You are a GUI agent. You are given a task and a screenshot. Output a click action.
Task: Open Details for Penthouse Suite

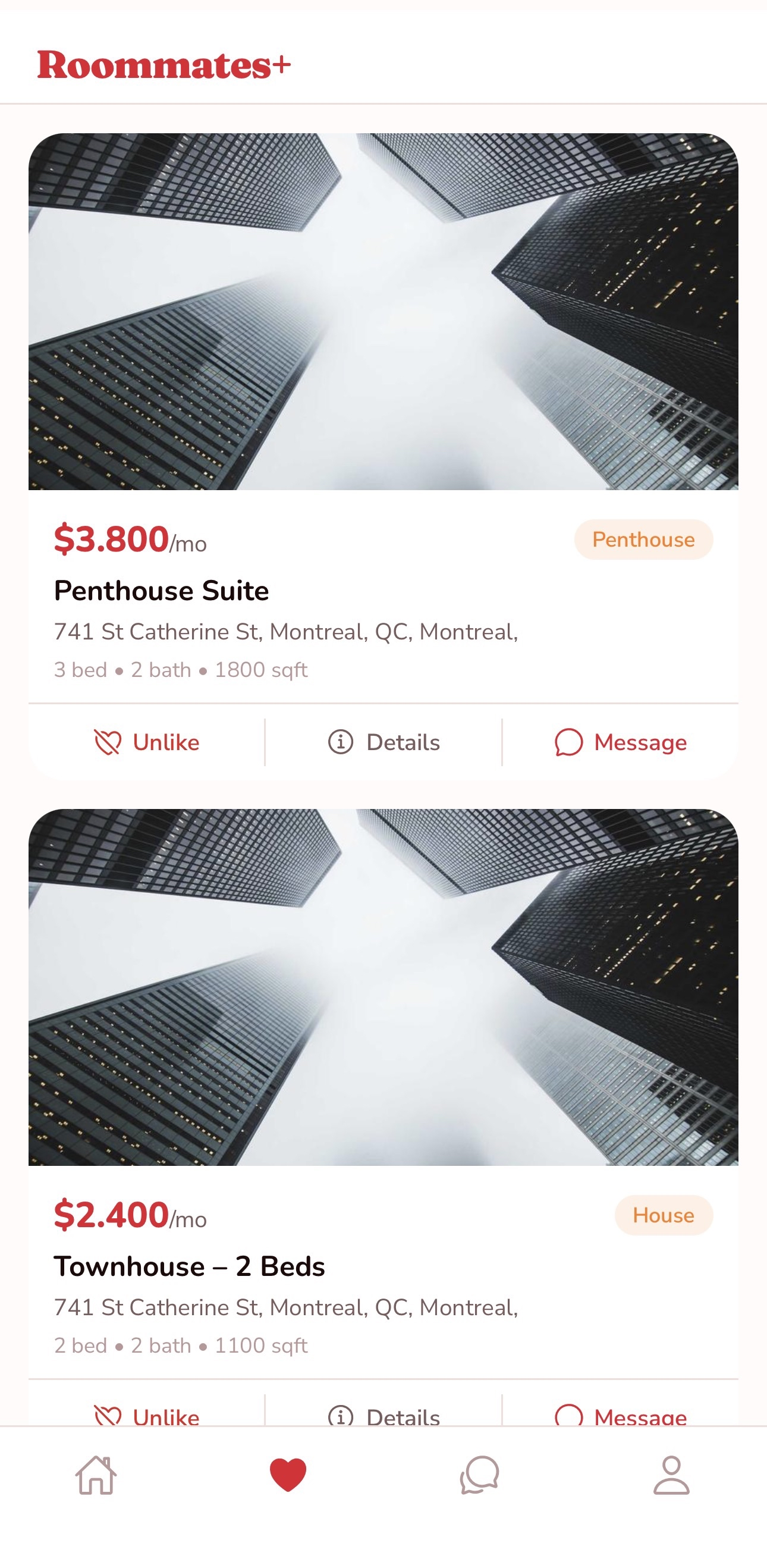point(383,742)
